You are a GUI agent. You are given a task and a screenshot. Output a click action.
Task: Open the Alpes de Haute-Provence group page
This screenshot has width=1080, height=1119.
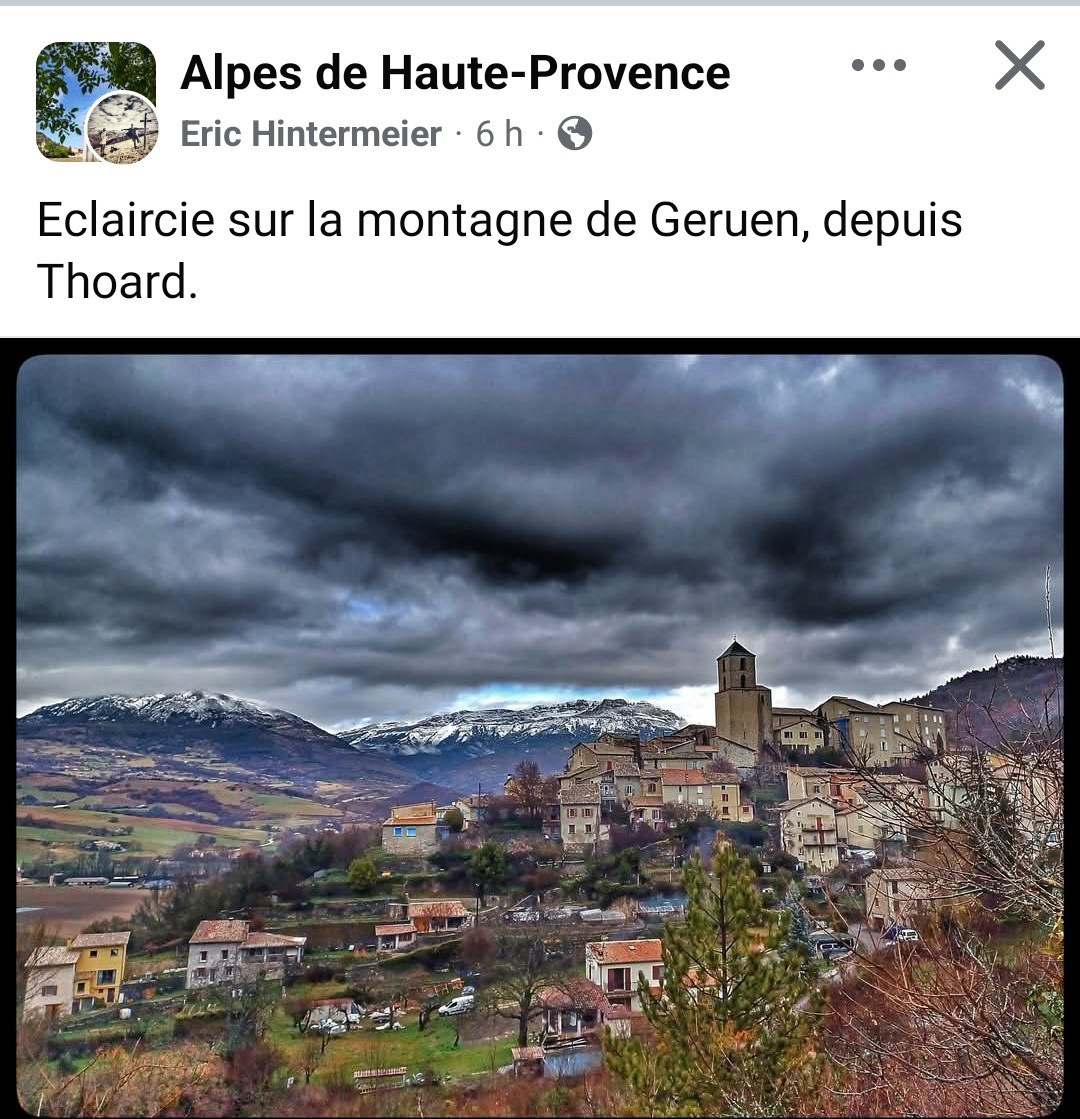(455, 73)
